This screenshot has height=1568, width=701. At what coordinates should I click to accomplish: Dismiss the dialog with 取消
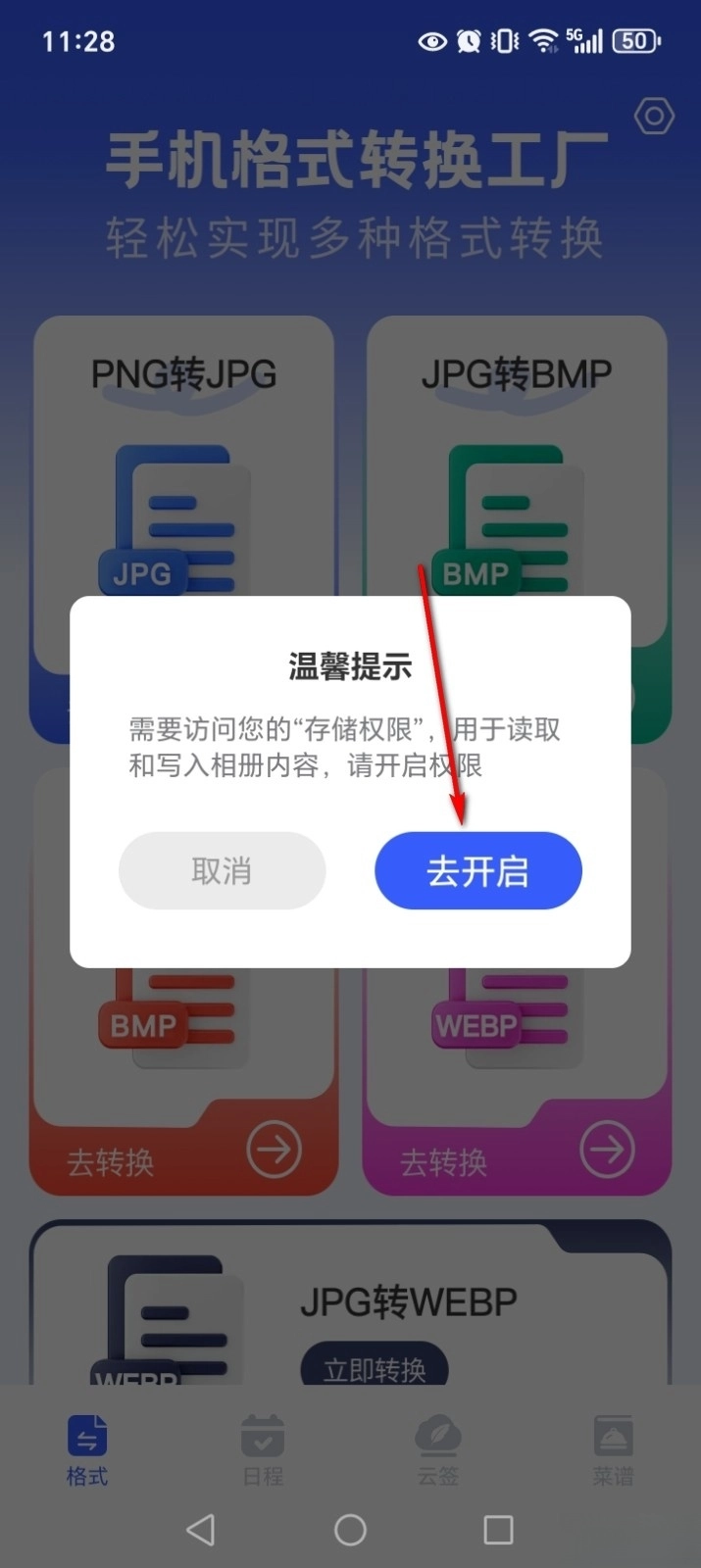pyautogui.click(x=222, y=870)
